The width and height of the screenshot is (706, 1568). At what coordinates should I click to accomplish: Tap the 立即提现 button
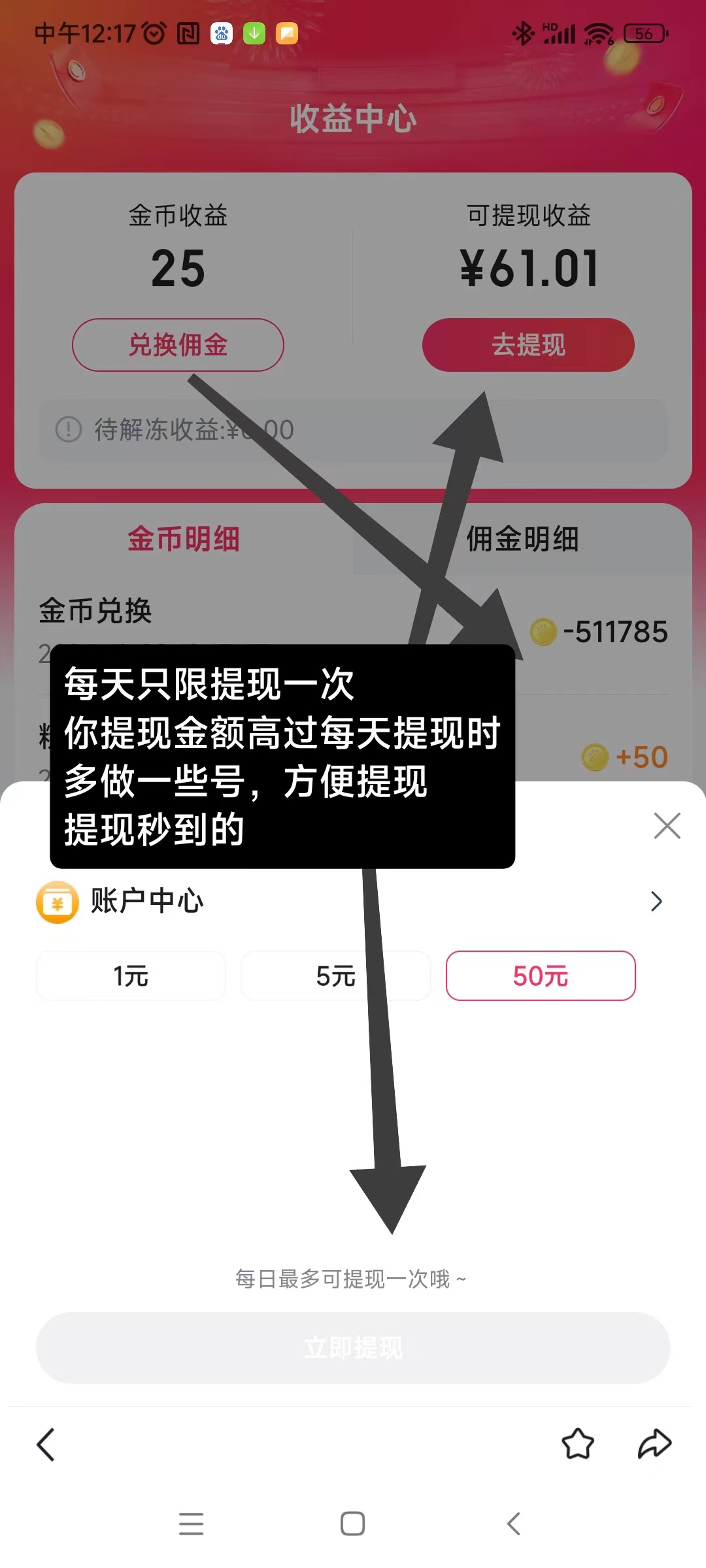[x=353, y=1347]
